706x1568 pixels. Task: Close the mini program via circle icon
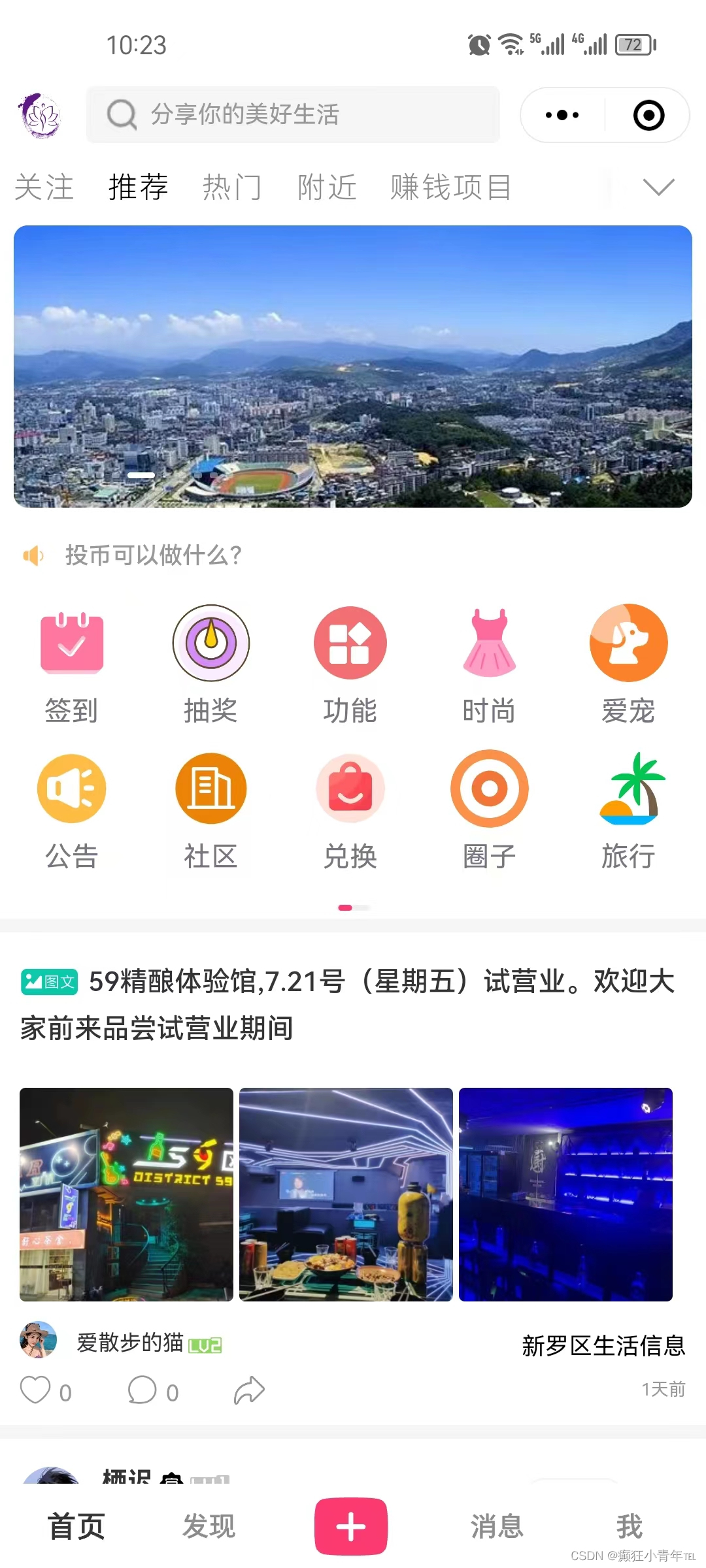[648, 115]
